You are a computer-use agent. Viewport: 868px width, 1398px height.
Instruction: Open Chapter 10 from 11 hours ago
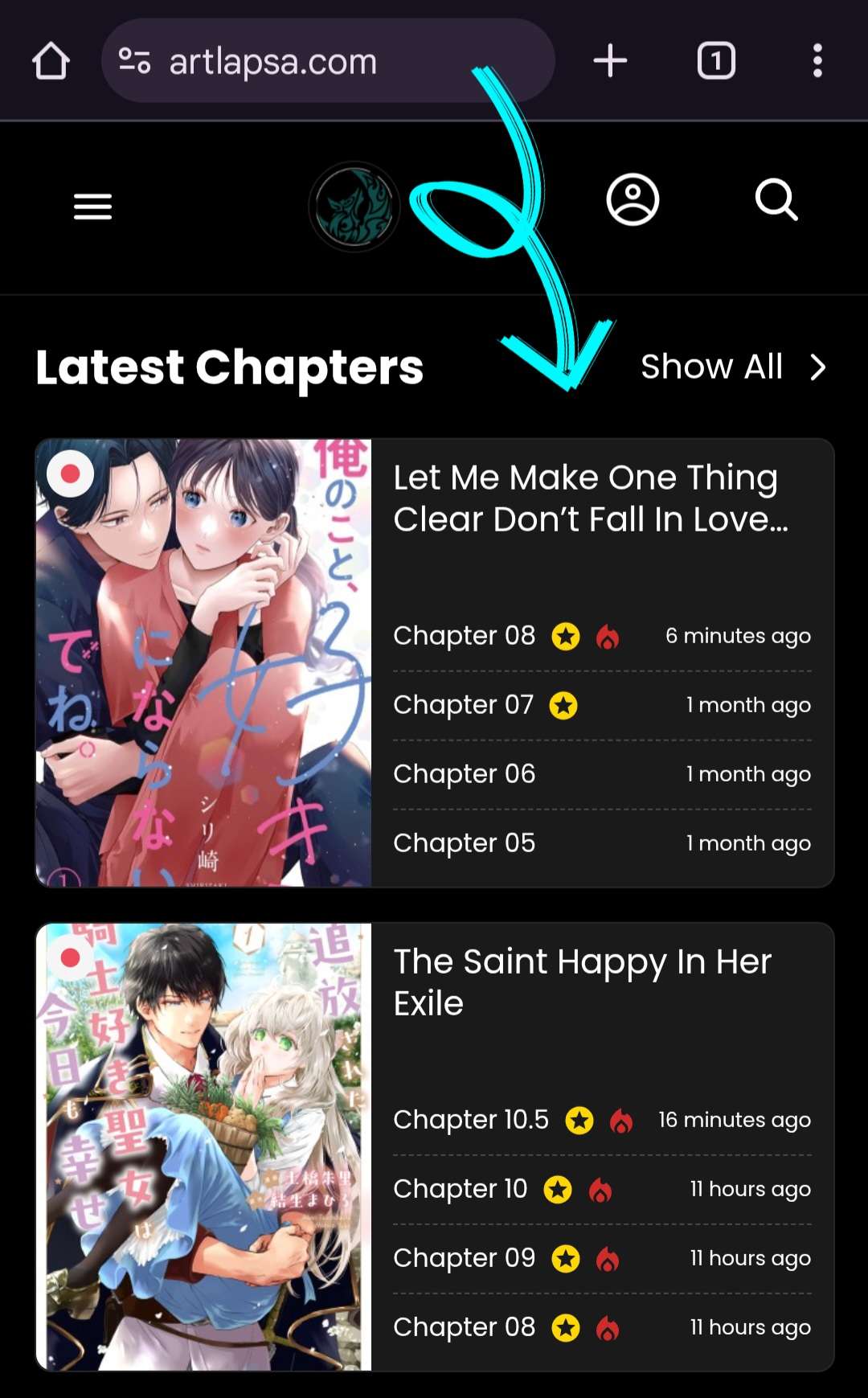pos(460,1189)
